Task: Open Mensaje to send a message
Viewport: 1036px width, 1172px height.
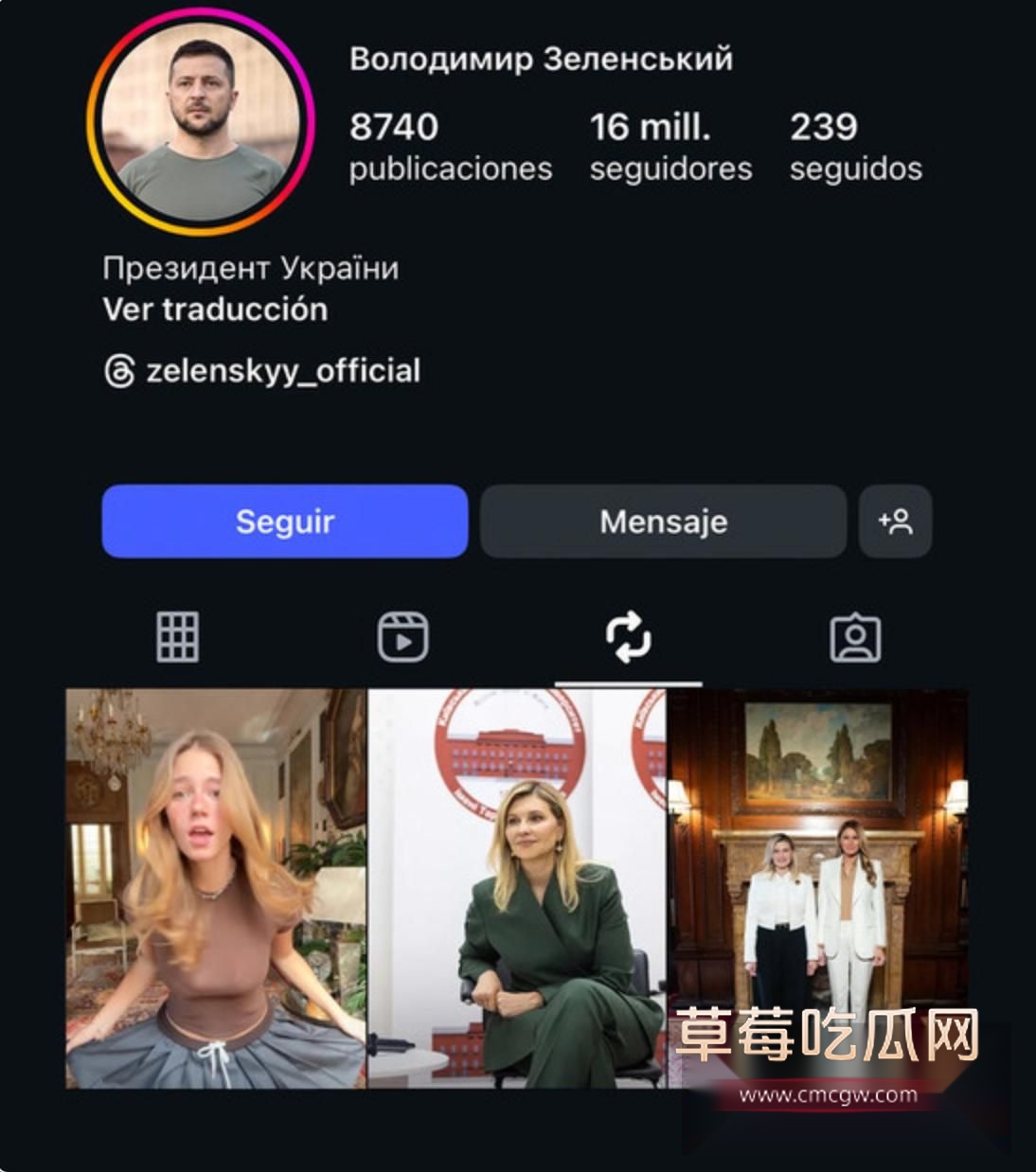Action: (x=663, y=522)
